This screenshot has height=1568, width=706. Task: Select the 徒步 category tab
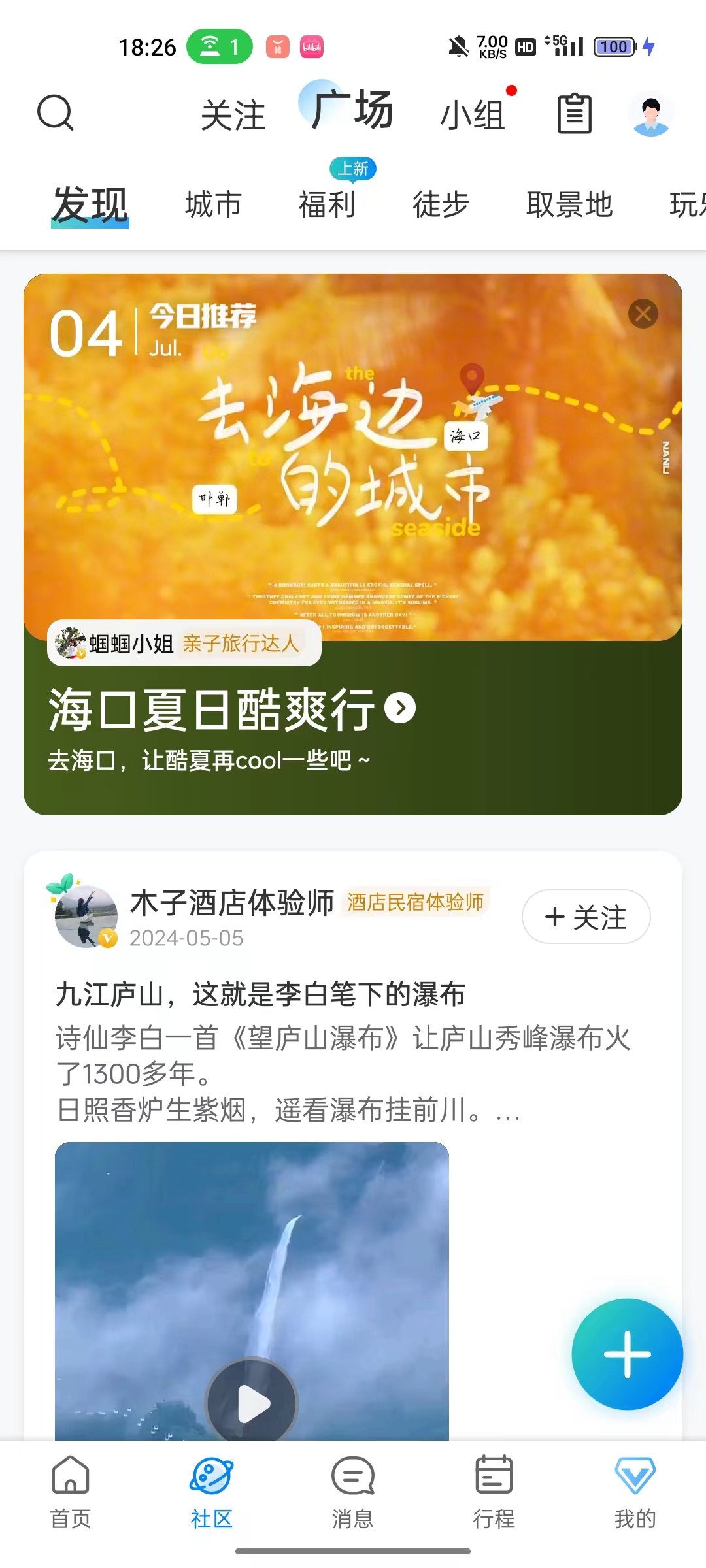coord(441,204)
